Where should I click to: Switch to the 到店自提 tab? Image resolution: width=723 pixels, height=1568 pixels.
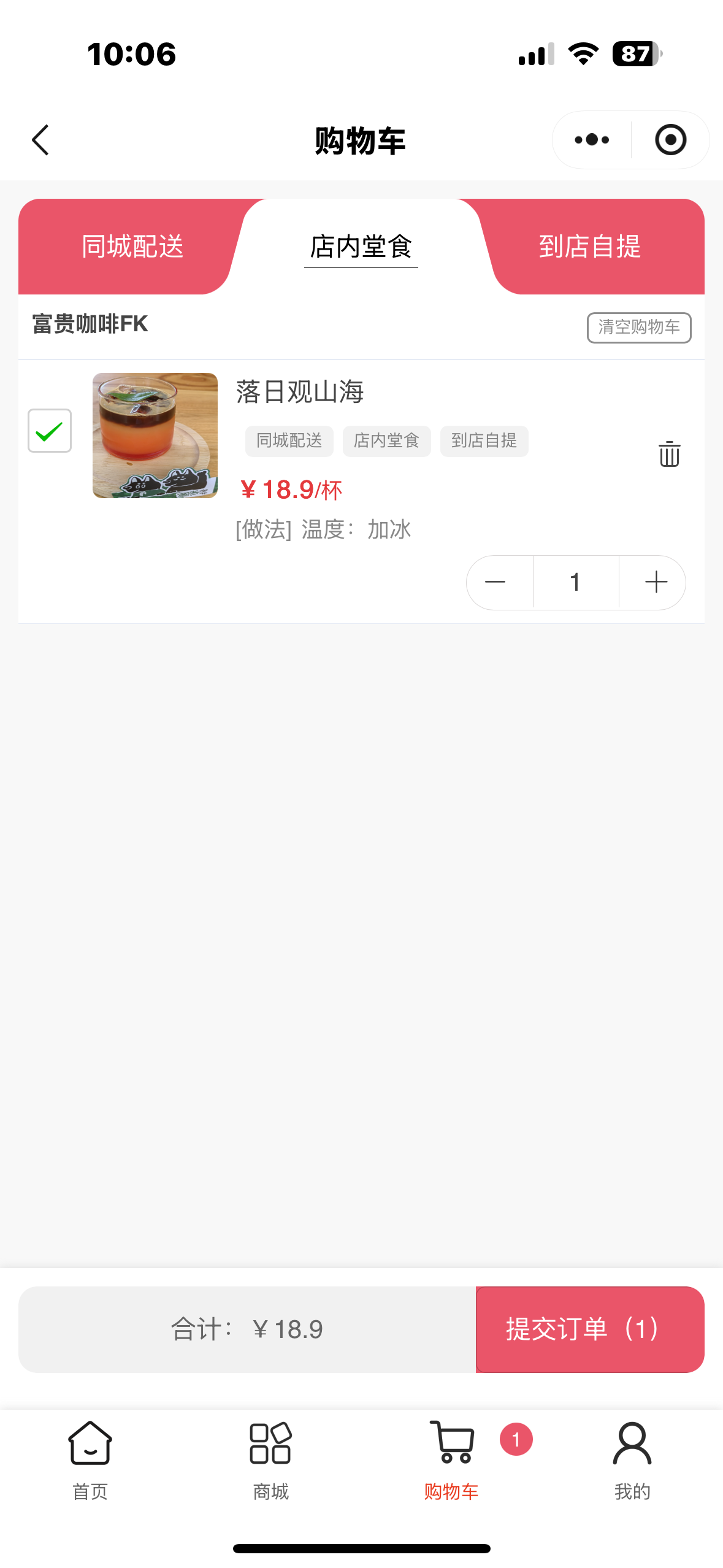590,247
